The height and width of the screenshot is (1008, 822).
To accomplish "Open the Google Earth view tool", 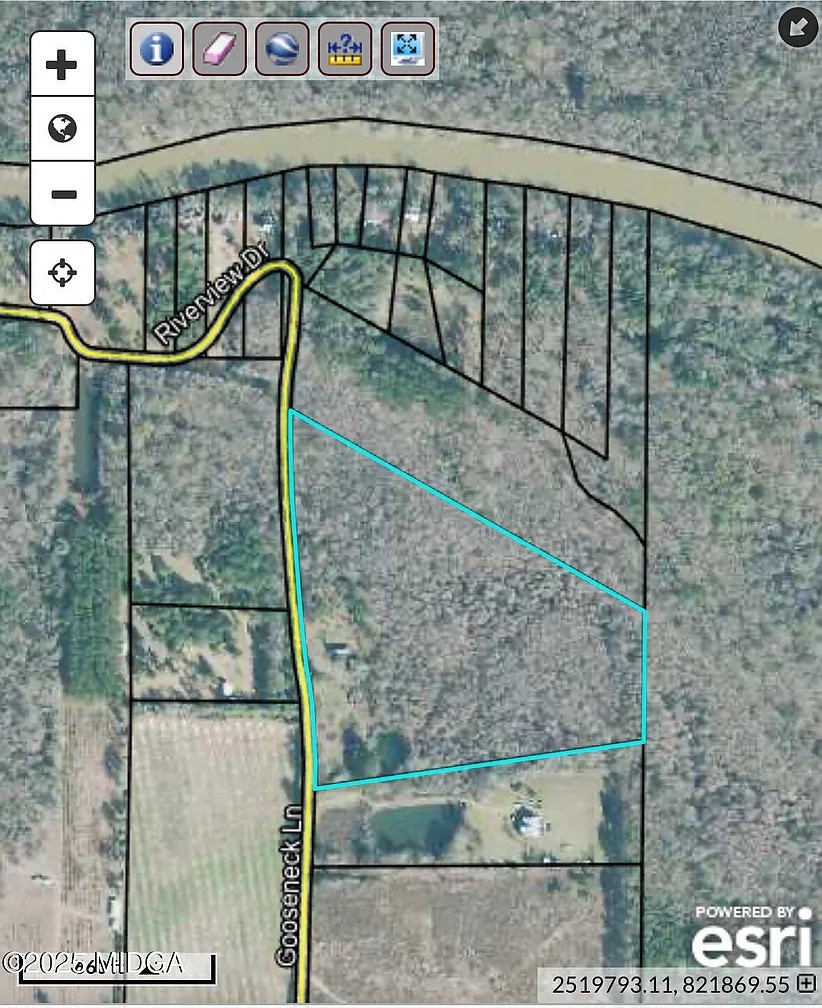I will click(x=282, y=48).
